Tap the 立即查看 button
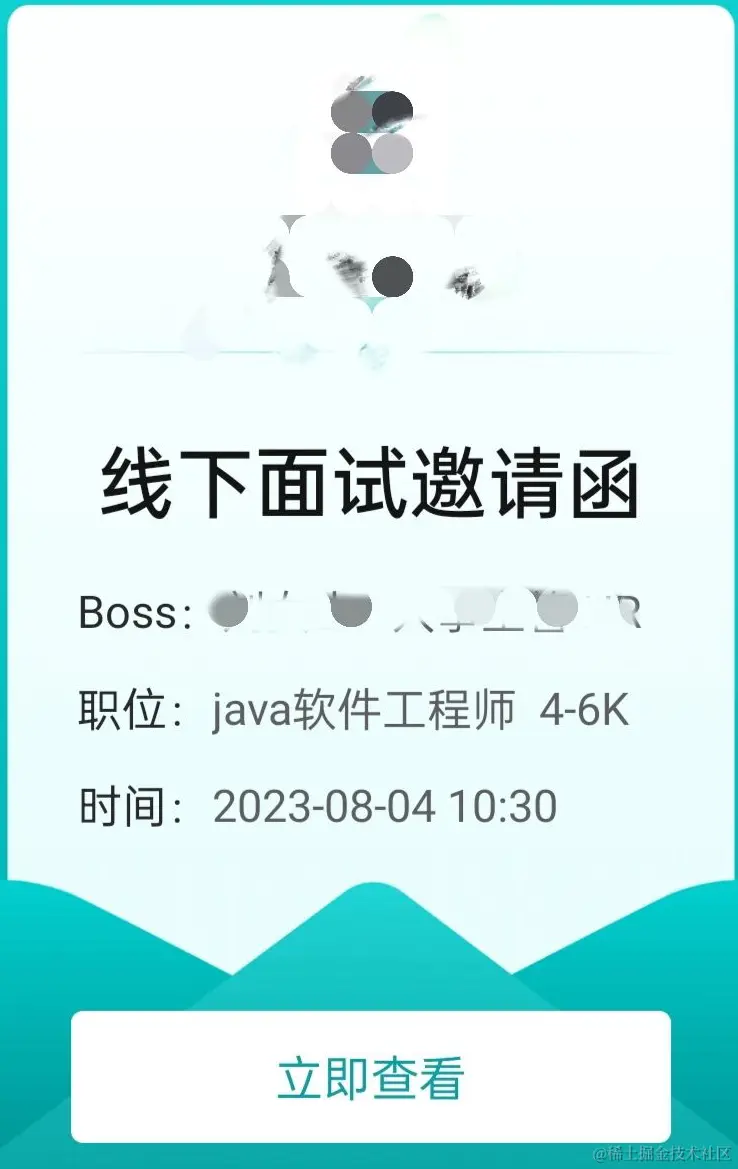This screenshot has width=738, height=1169. click(x=370, y=1077)
